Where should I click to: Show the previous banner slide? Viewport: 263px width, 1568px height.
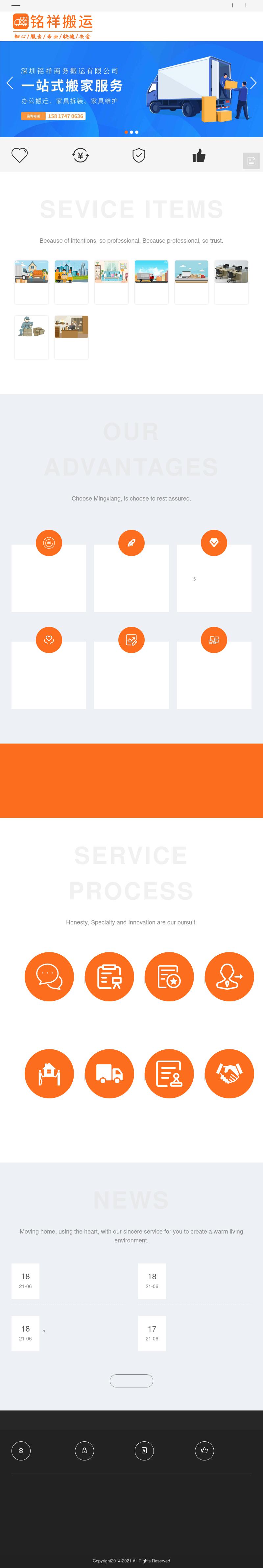(9, 84)
